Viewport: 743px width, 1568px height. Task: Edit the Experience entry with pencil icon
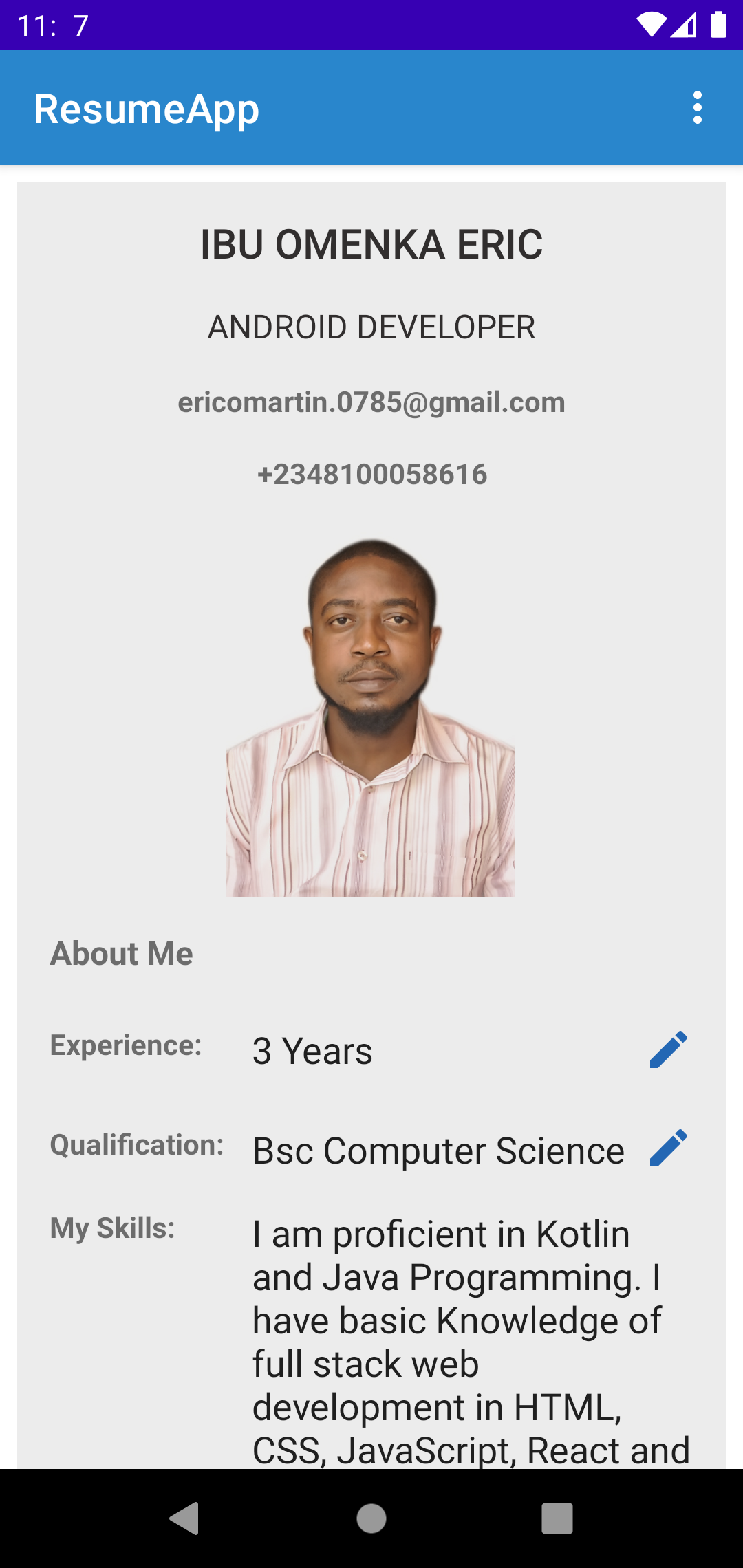pyautogui.click(x=668, y=1049)
